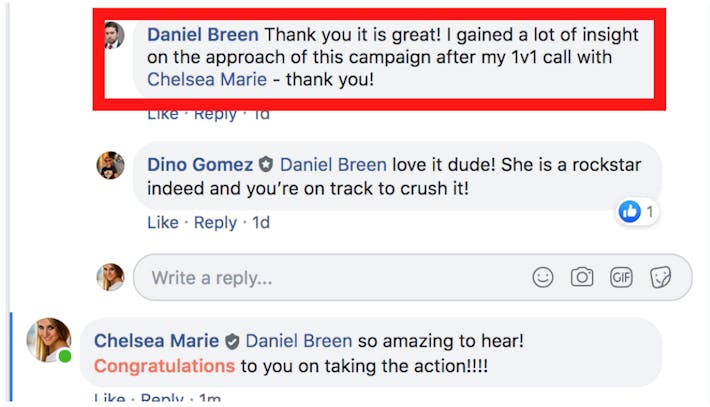The width and height of the screenshot is (710, 407).
Task: Tap Chelsea Marie's profile picture
Action: (x=48, y=340)
